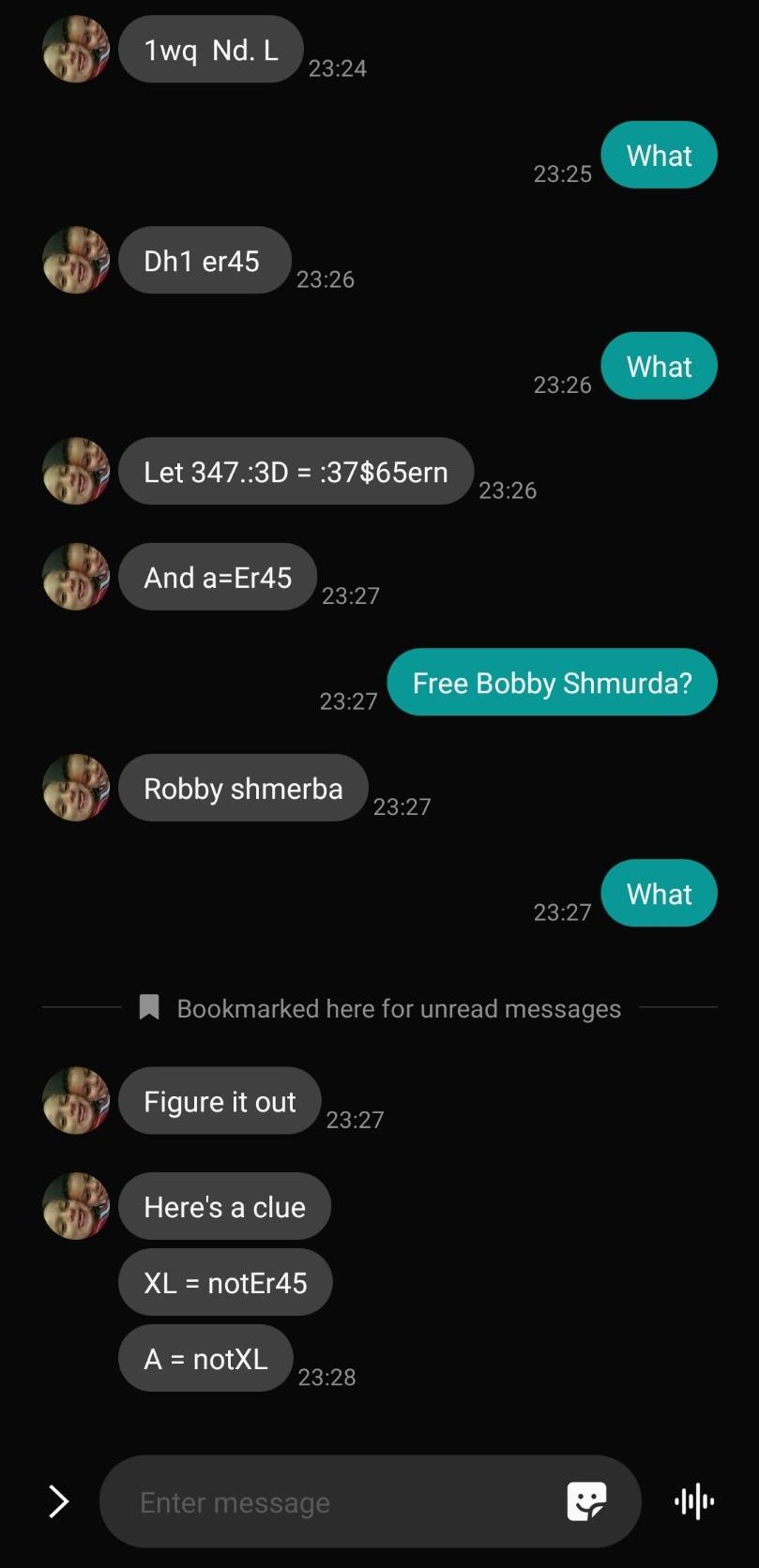Tap the avatar beside 'Robby shmerba' message
The image size is (759, 1568).
click(x=76, y=788)
